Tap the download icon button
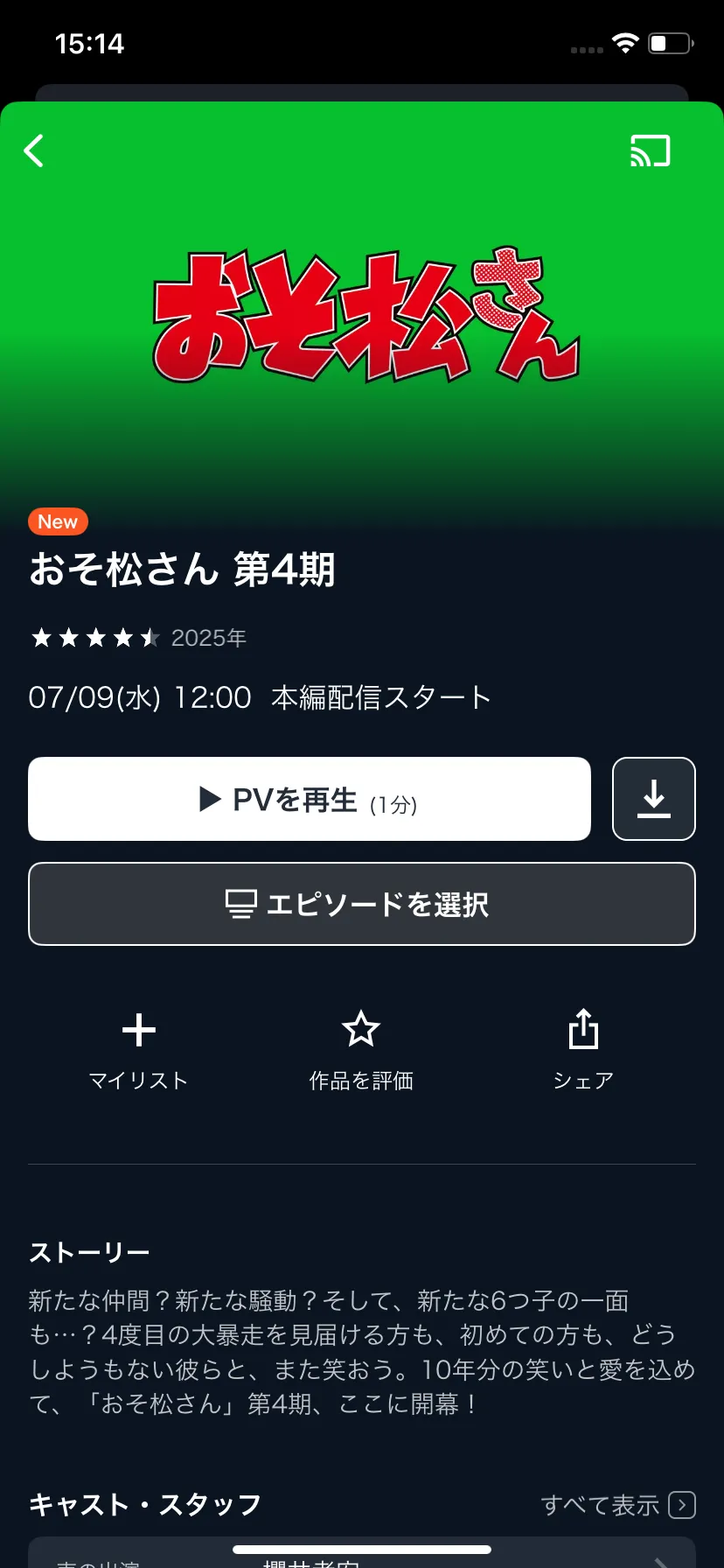Viewport: 724px width, 1568px height. (653, 799)
